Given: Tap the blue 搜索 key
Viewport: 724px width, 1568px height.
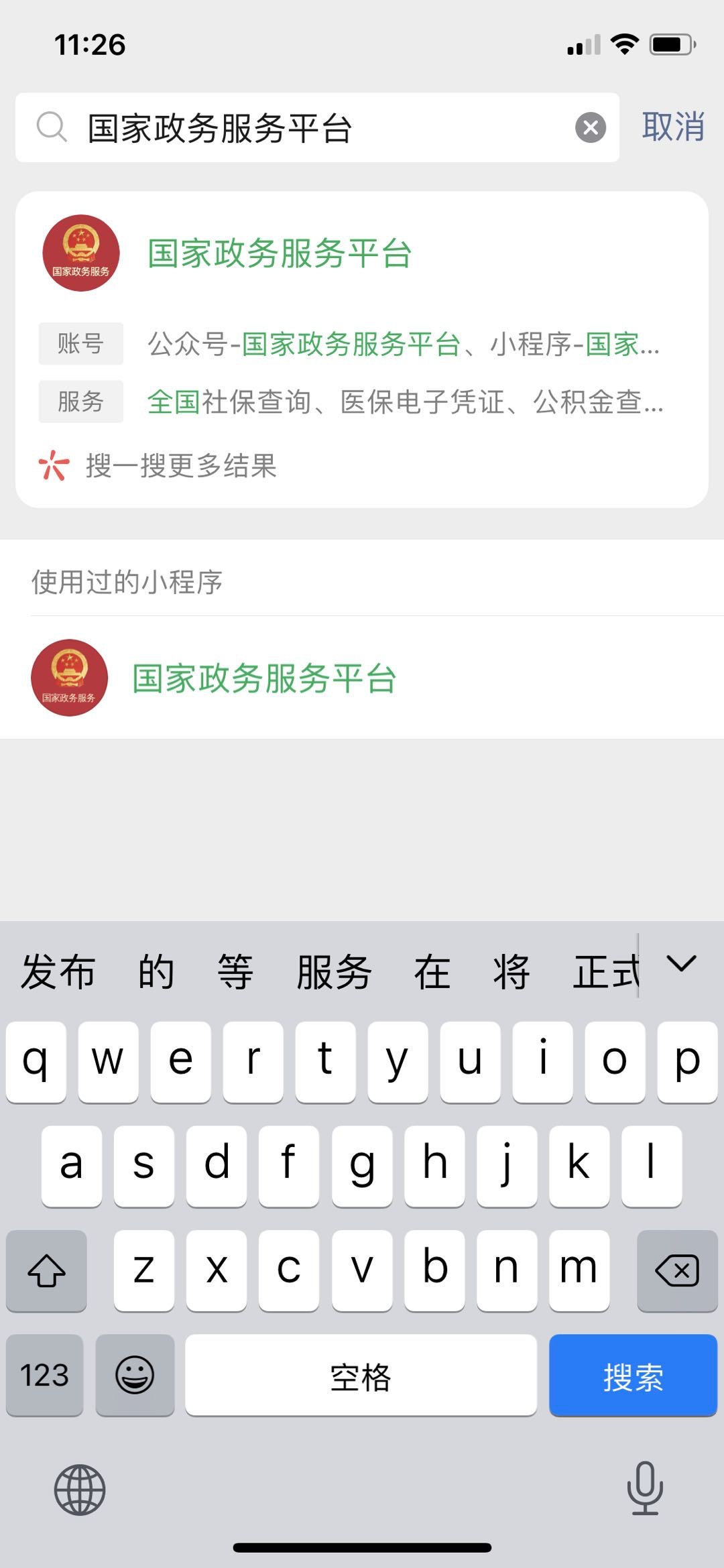Looking at the screenshot, I should 633,1376.
